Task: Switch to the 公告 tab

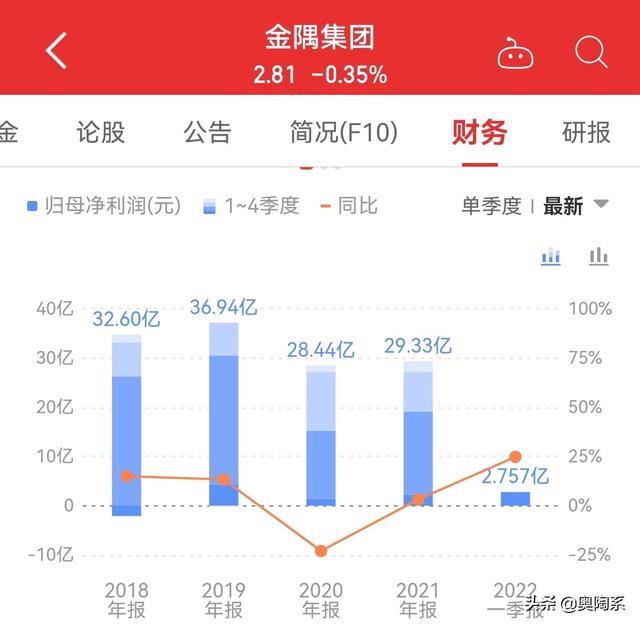Action: tap(207, 132)
